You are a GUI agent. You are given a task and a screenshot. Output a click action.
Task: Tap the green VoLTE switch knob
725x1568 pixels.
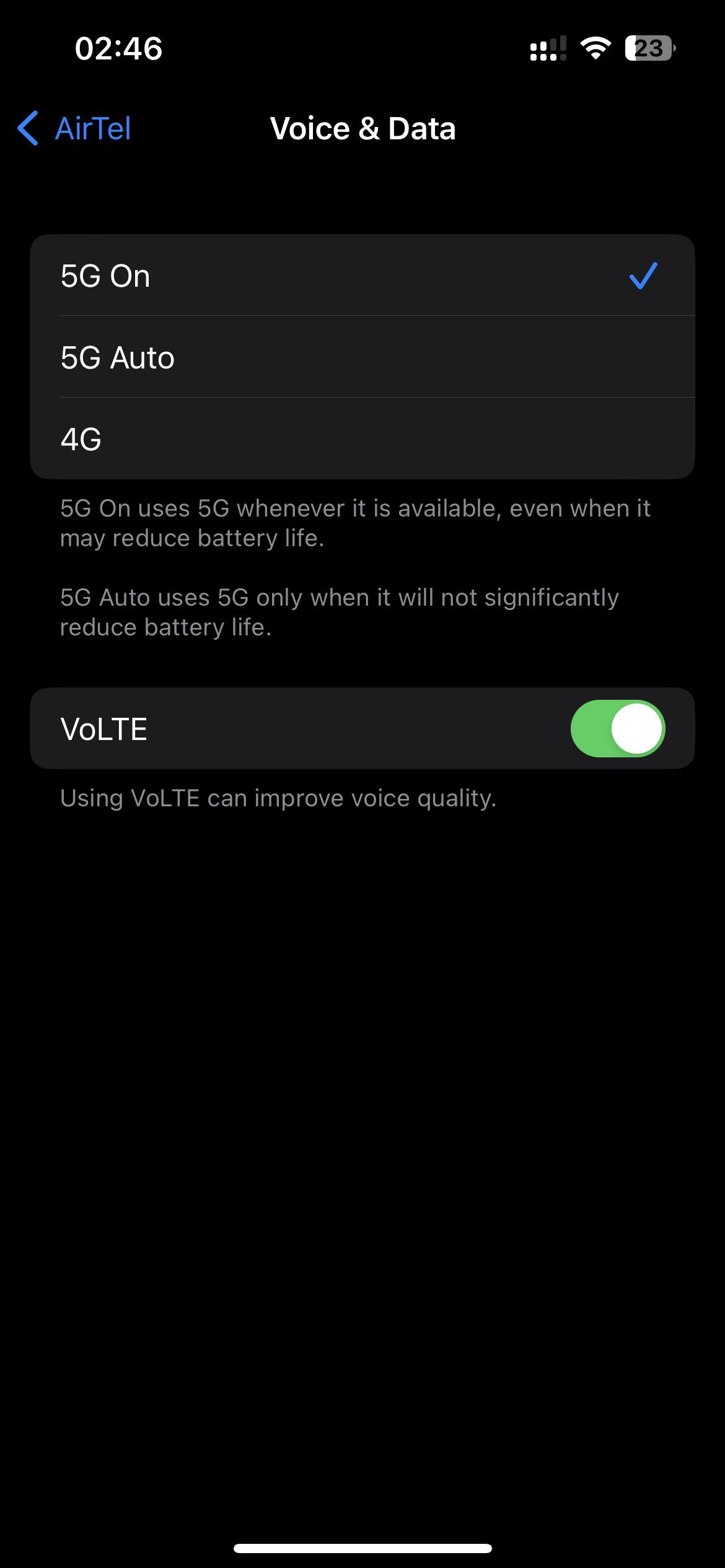pos(636,728)
